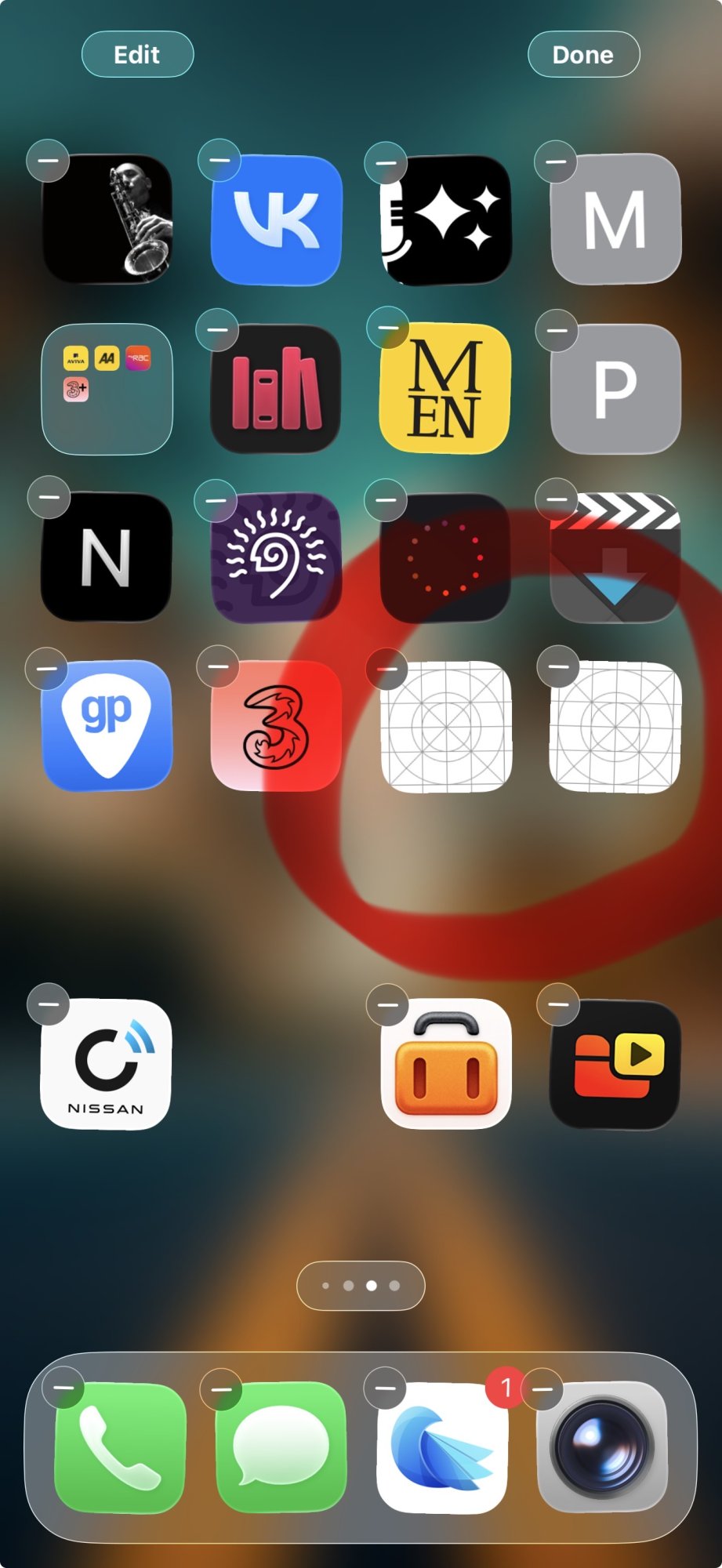The width and height of the screenshot is (722, 1568).
Task: Tap the page indicator dots
Action: click(x=361, y=1286)
